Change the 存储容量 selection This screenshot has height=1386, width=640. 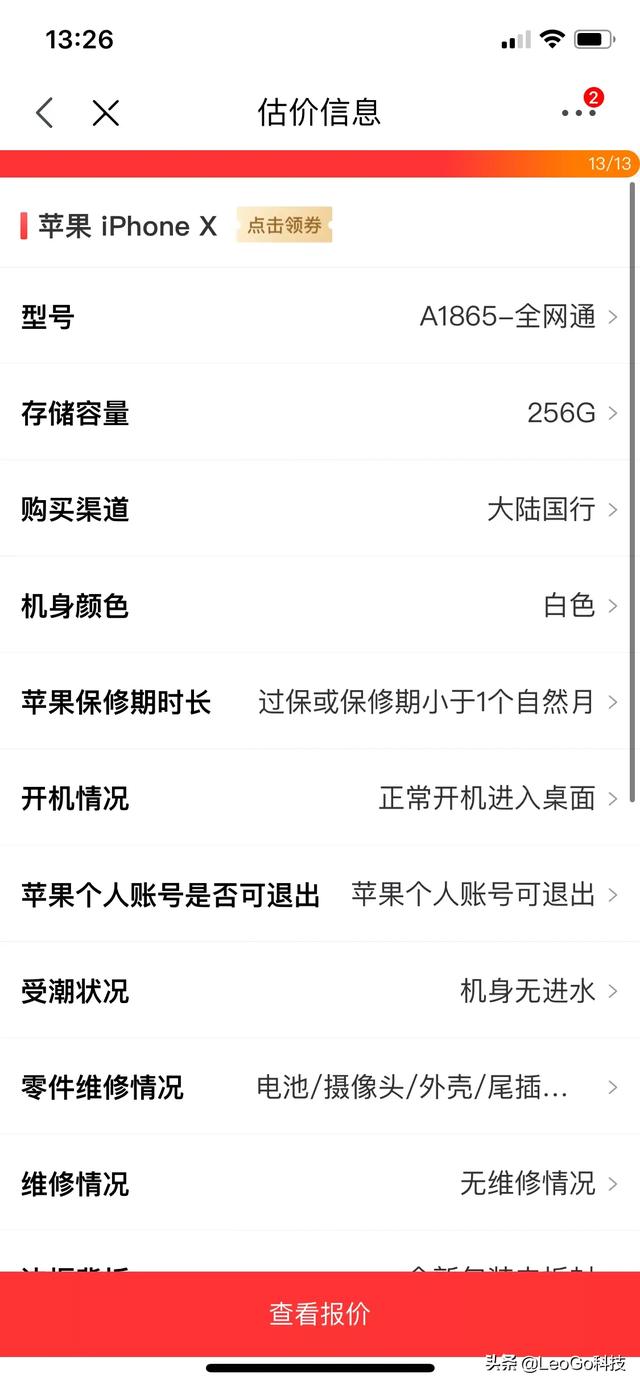tap(320, 413)
